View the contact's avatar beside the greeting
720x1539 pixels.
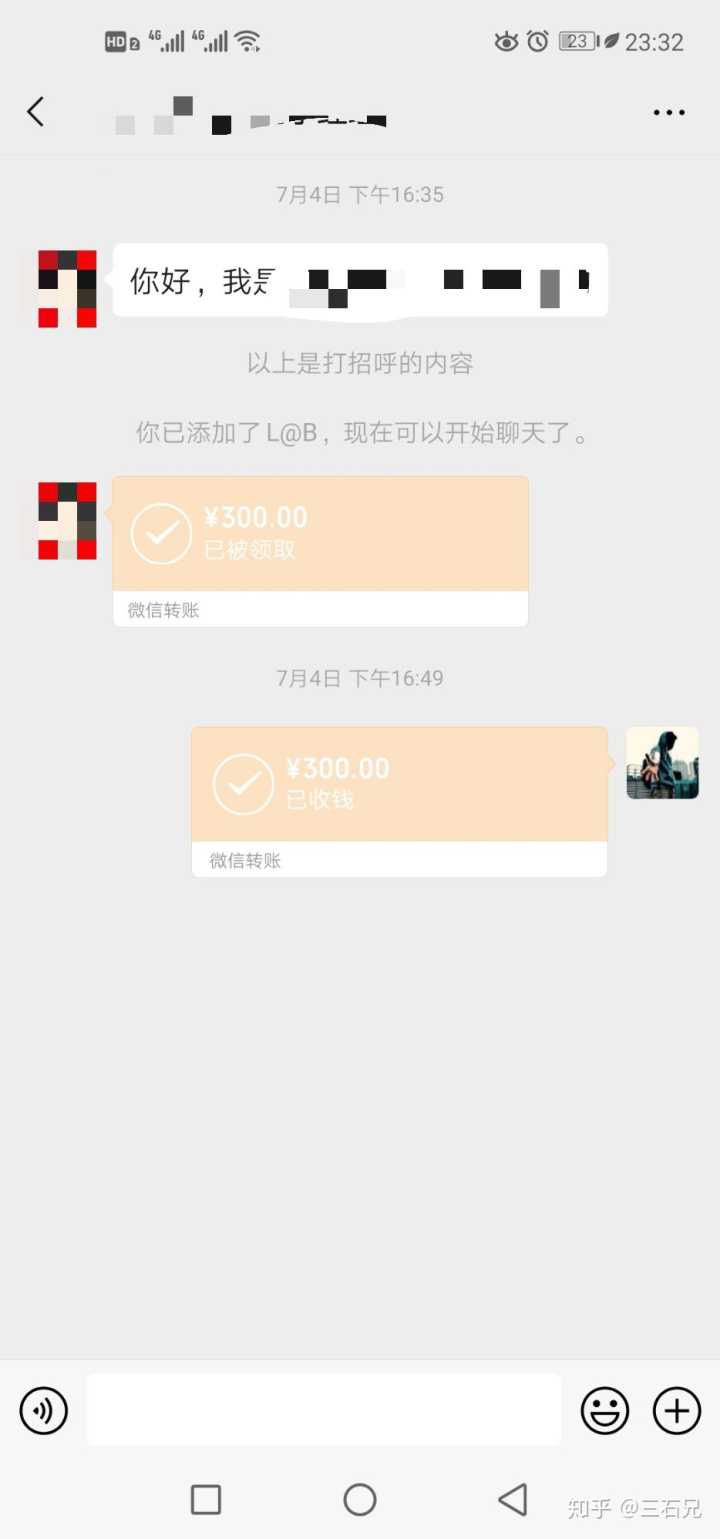[67, 289]
